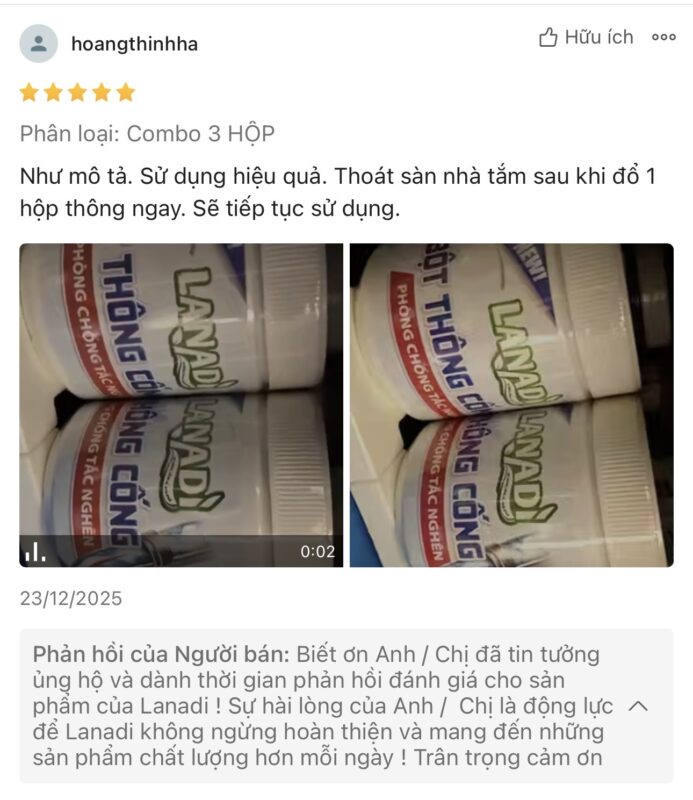Collapse the seller's reply with the chevron
693x800 pixels.
pos(638,706)
